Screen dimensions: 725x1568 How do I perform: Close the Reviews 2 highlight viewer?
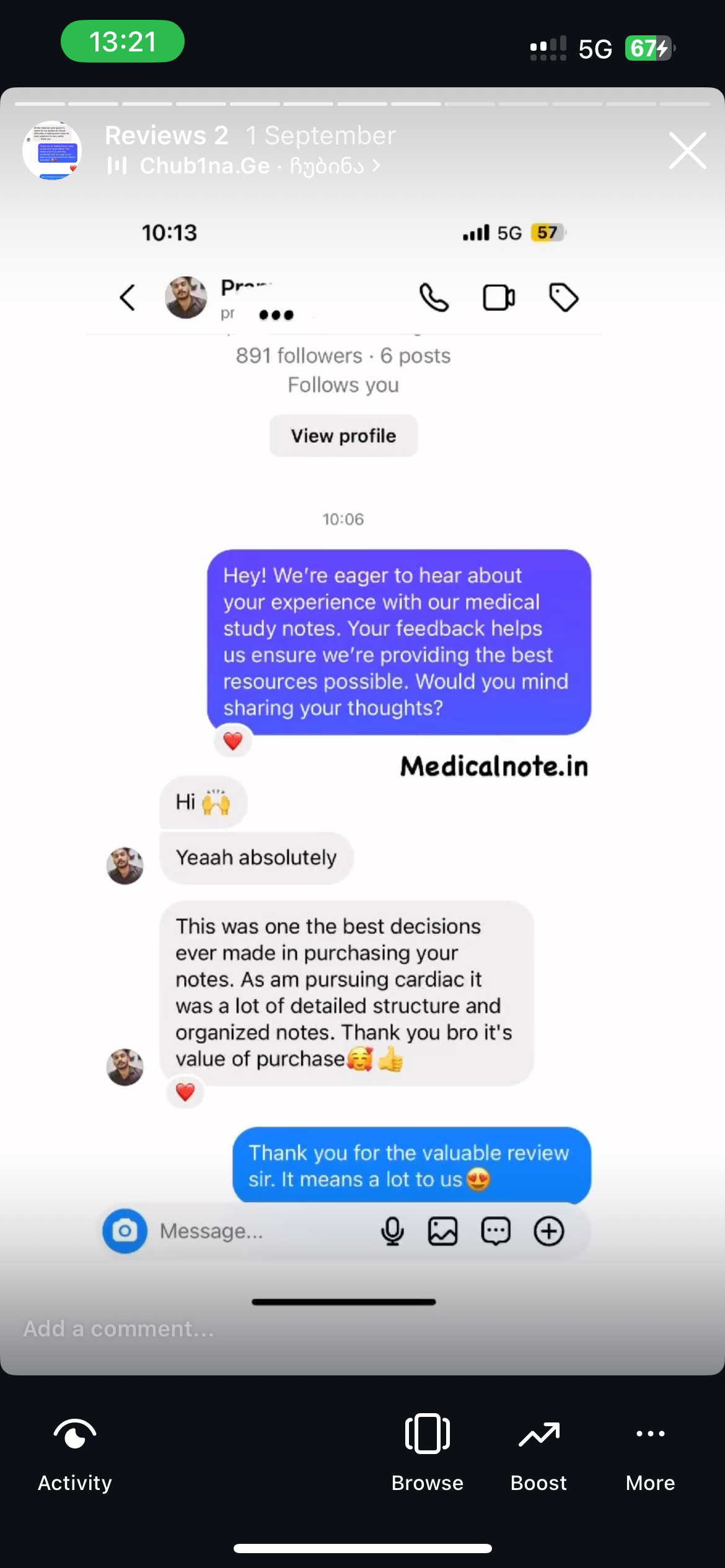(687, 150)
